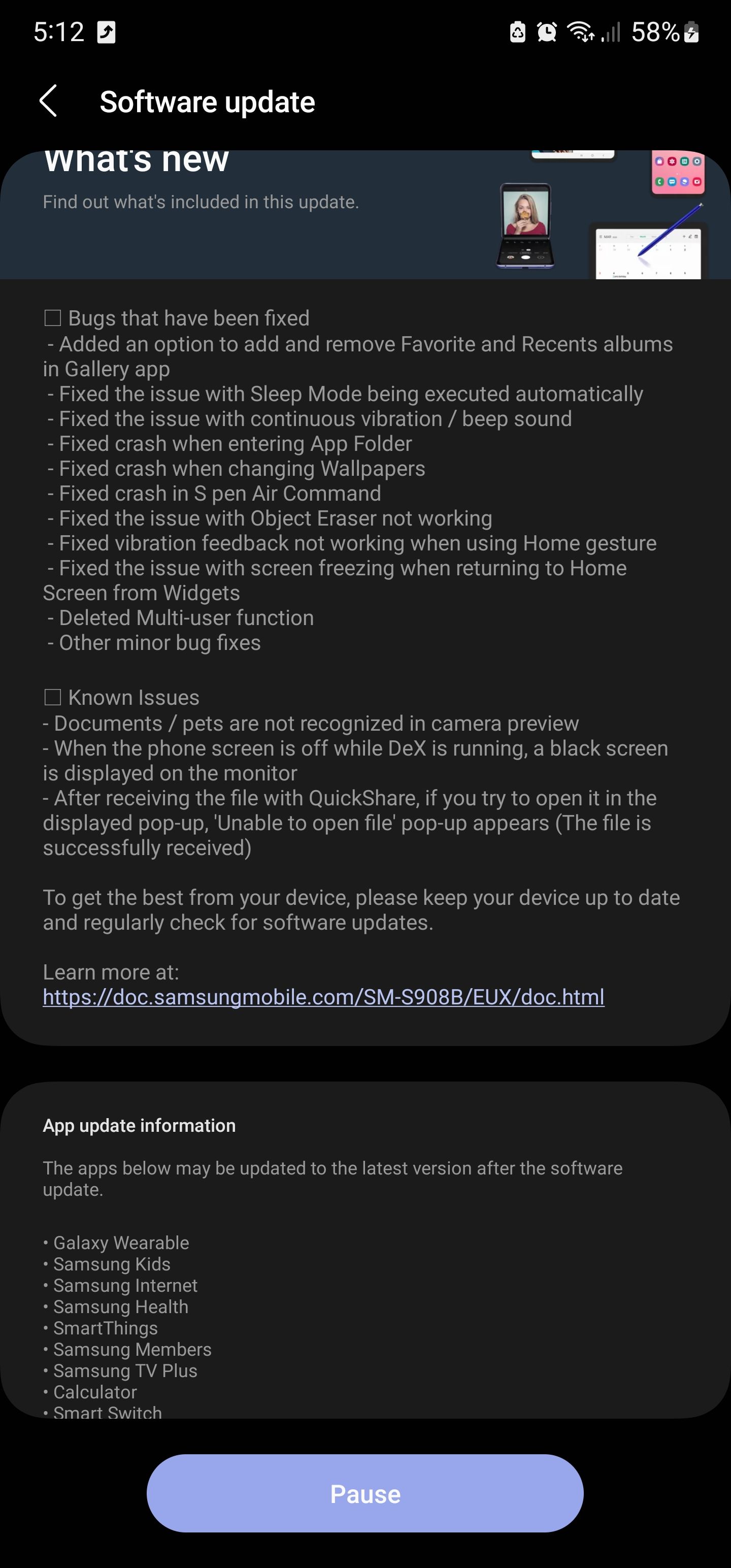Image resolution: width=731 pixels, height=1568 pixels.
Task: Tap the Messages icon in the folder graphic
Action: tap(673, 181)
